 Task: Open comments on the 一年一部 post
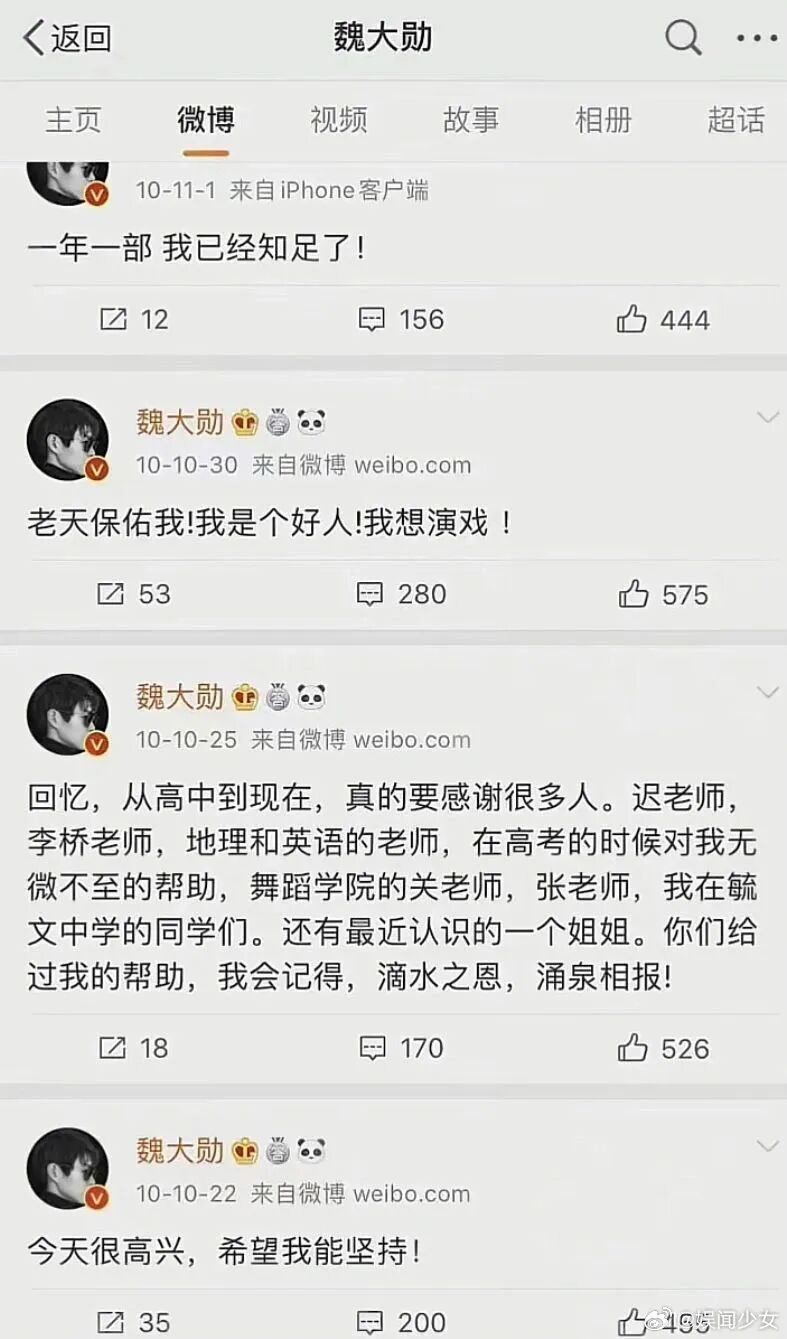[x=401, y=320]
